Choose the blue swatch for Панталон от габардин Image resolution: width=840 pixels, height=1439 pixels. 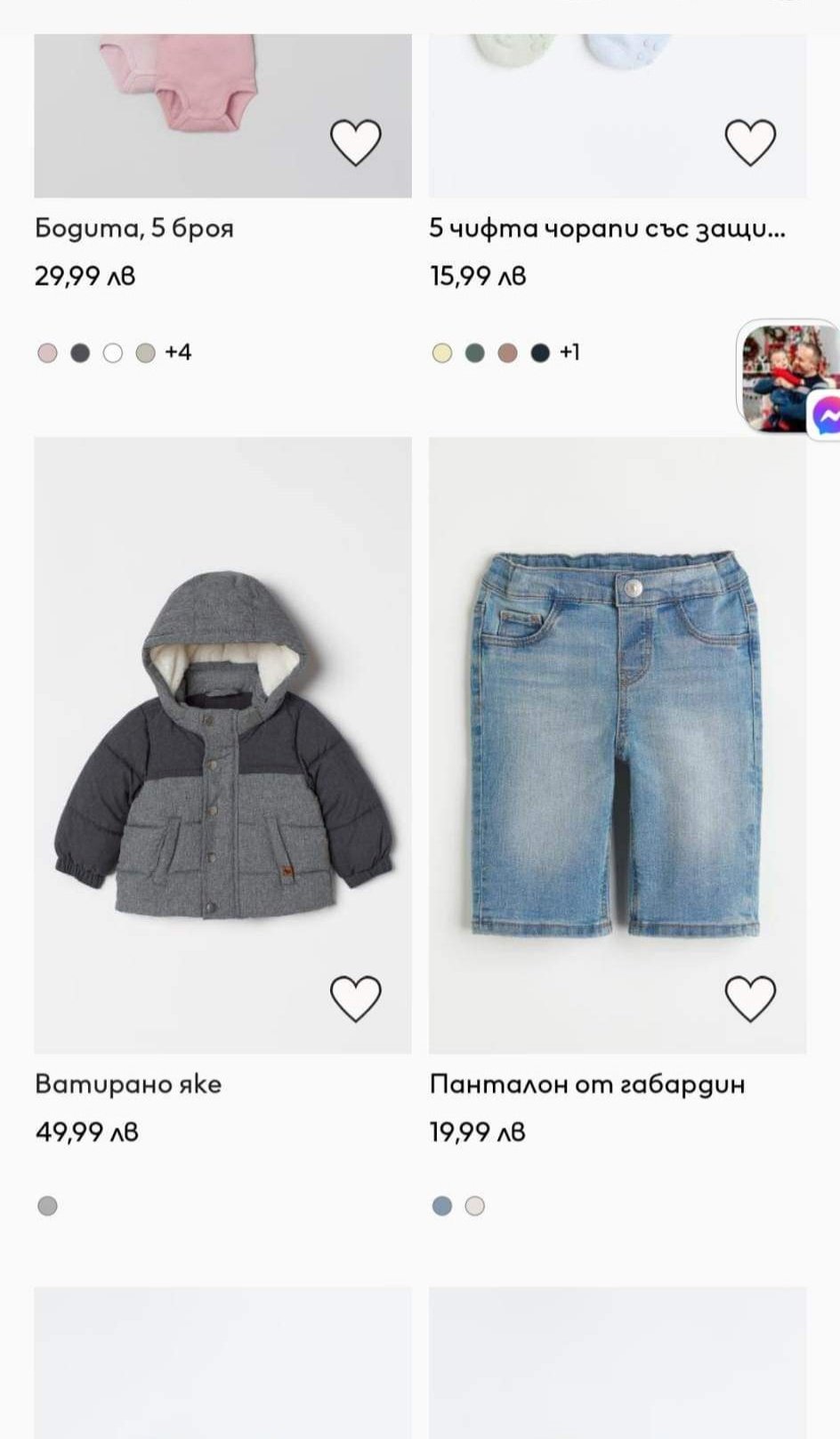[x=442, y=1206]
